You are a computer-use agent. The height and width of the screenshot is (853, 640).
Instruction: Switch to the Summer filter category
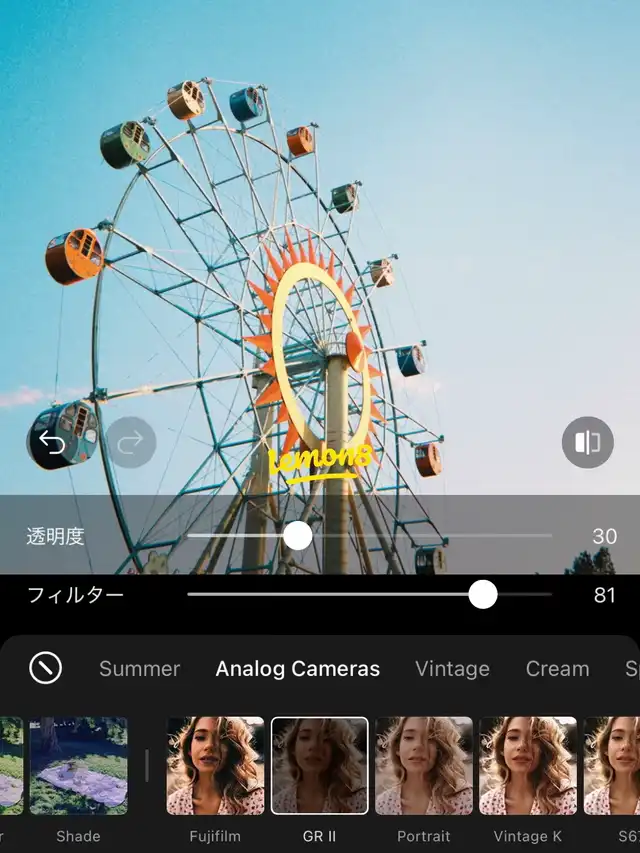point(139,668)
